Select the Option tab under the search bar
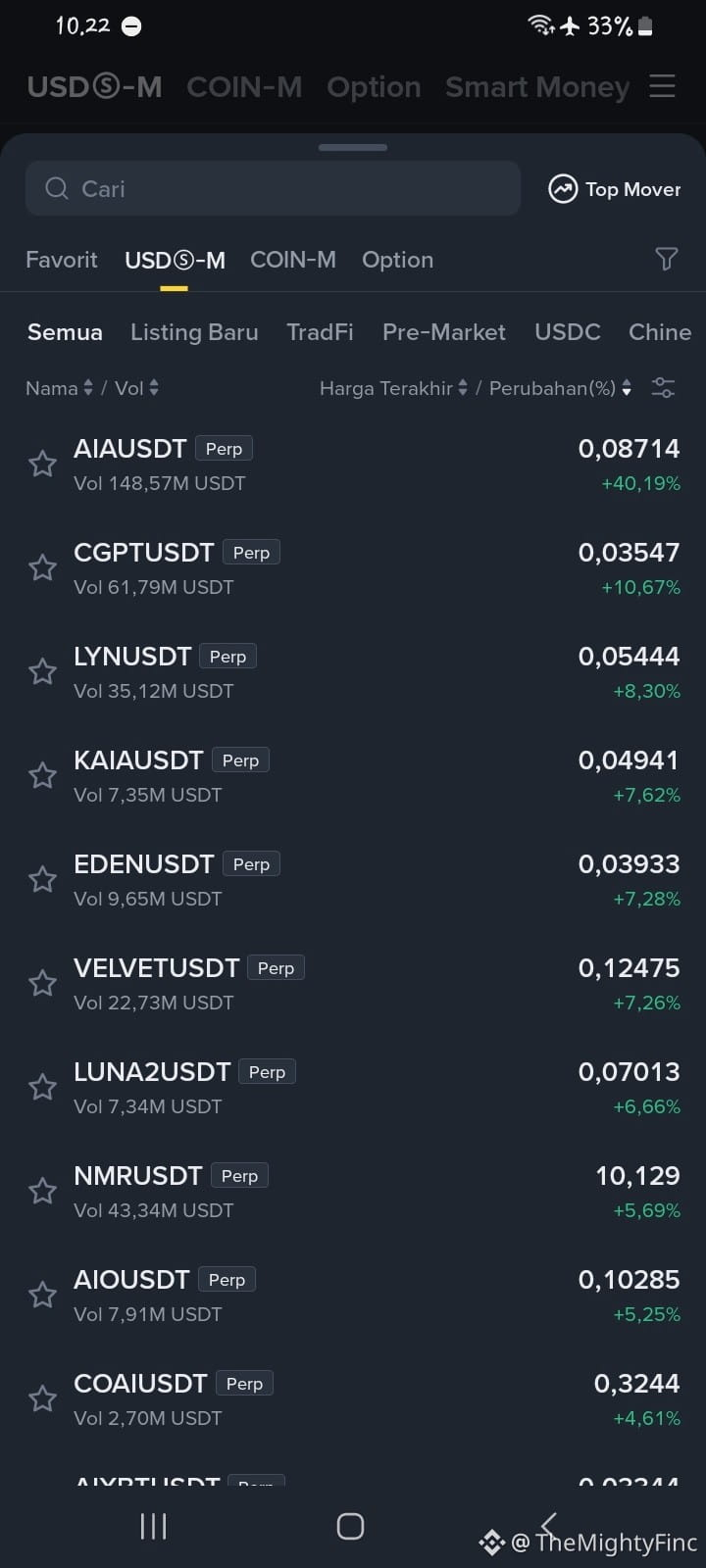The height and width of the screenshot is (1568, 706). coord(397,260)
